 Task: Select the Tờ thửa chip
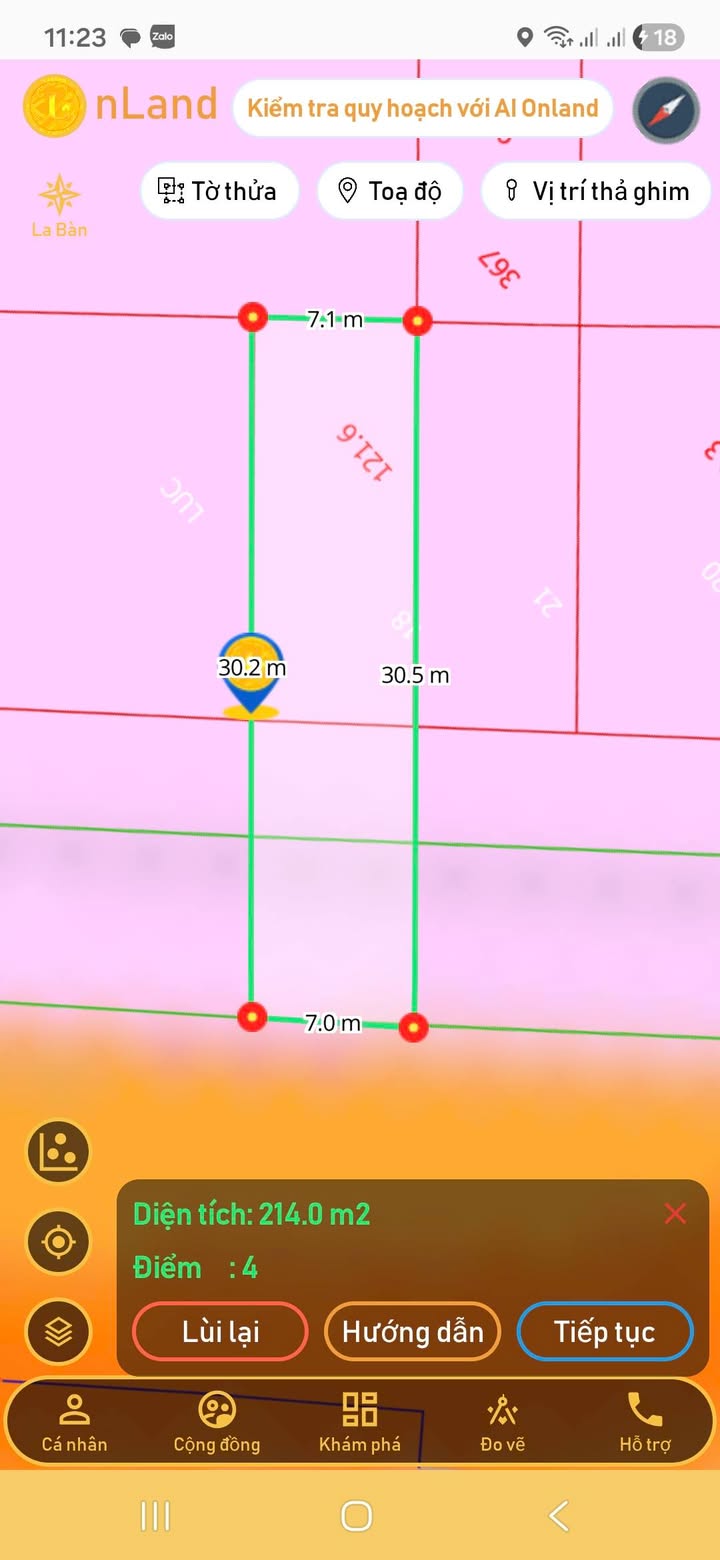(219, 190)
